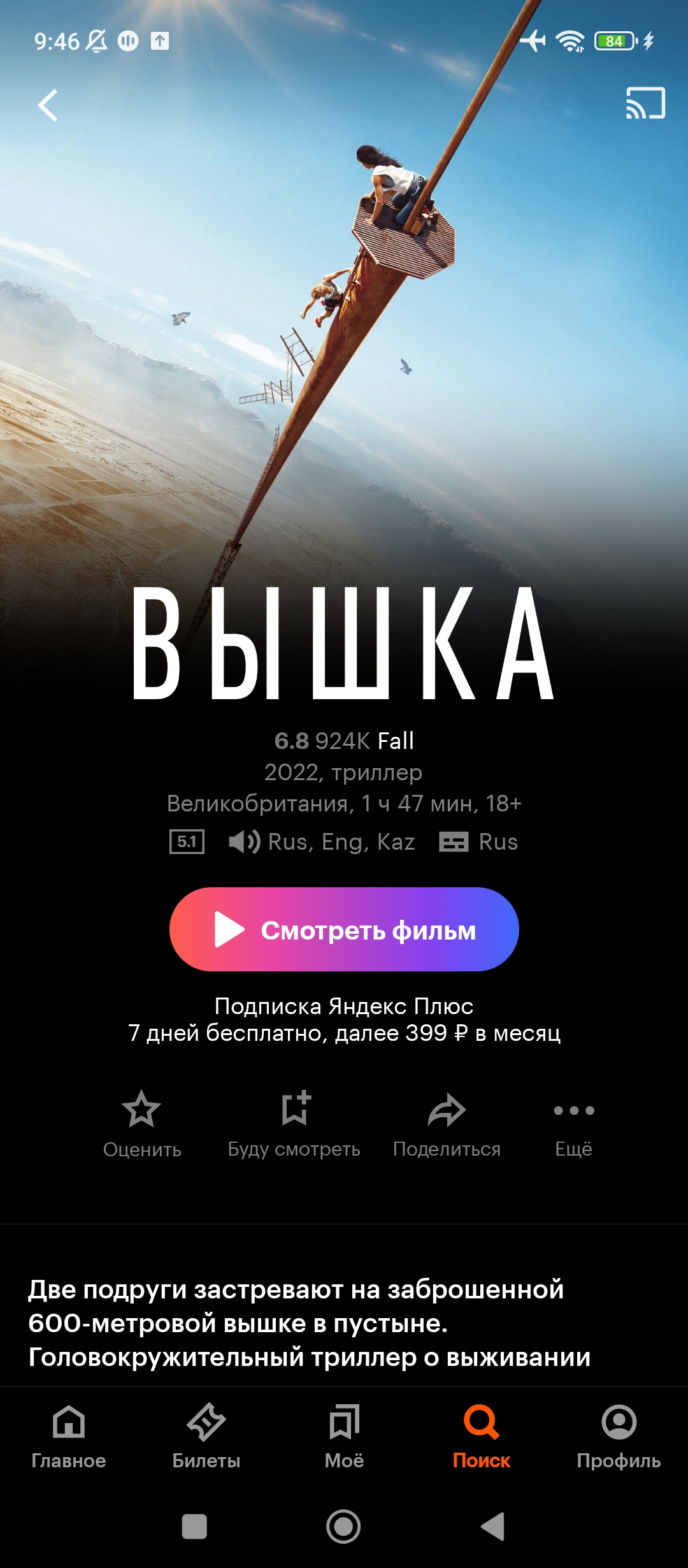Tap the Смотреть фильм play button

click(x=344, y=929)
